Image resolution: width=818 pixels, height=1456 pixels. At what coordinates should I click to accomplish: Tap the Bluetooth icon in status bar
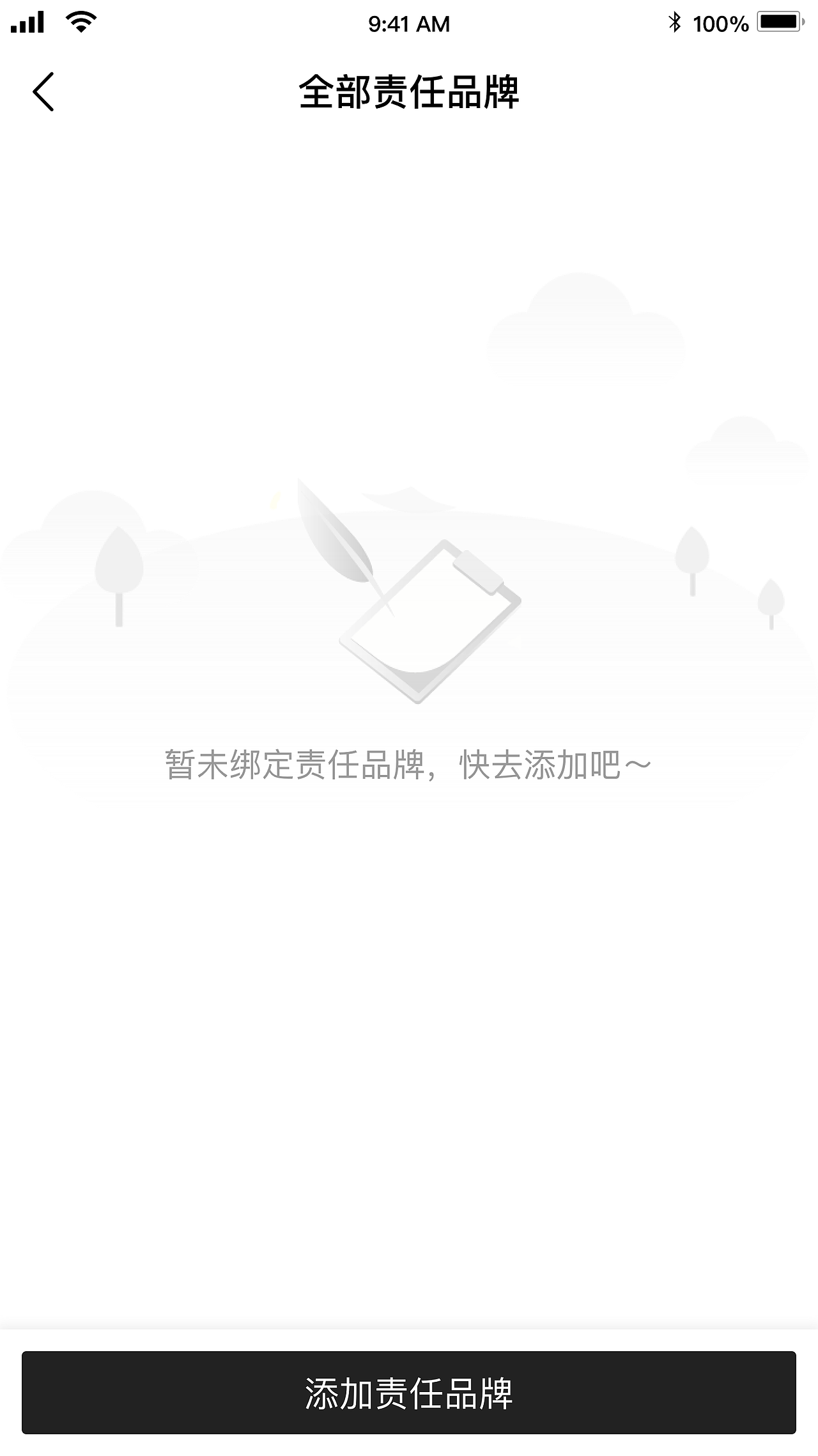tap(674, 22)
